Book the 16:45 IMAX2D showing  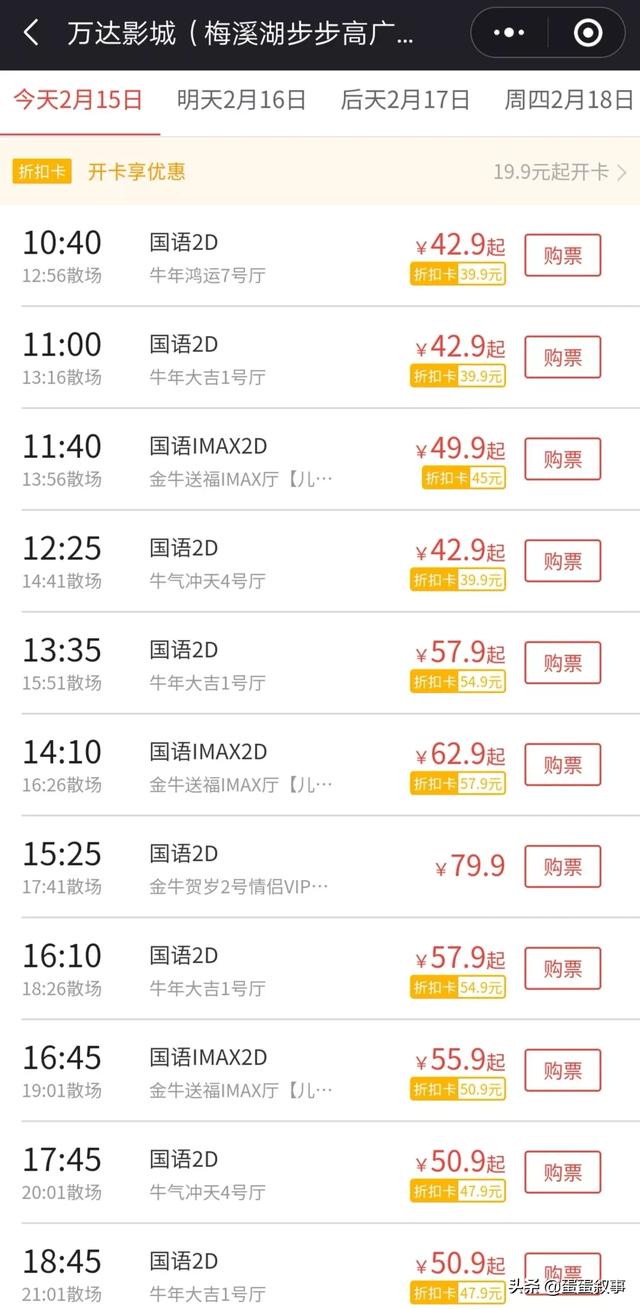(x=562, y=1071)
